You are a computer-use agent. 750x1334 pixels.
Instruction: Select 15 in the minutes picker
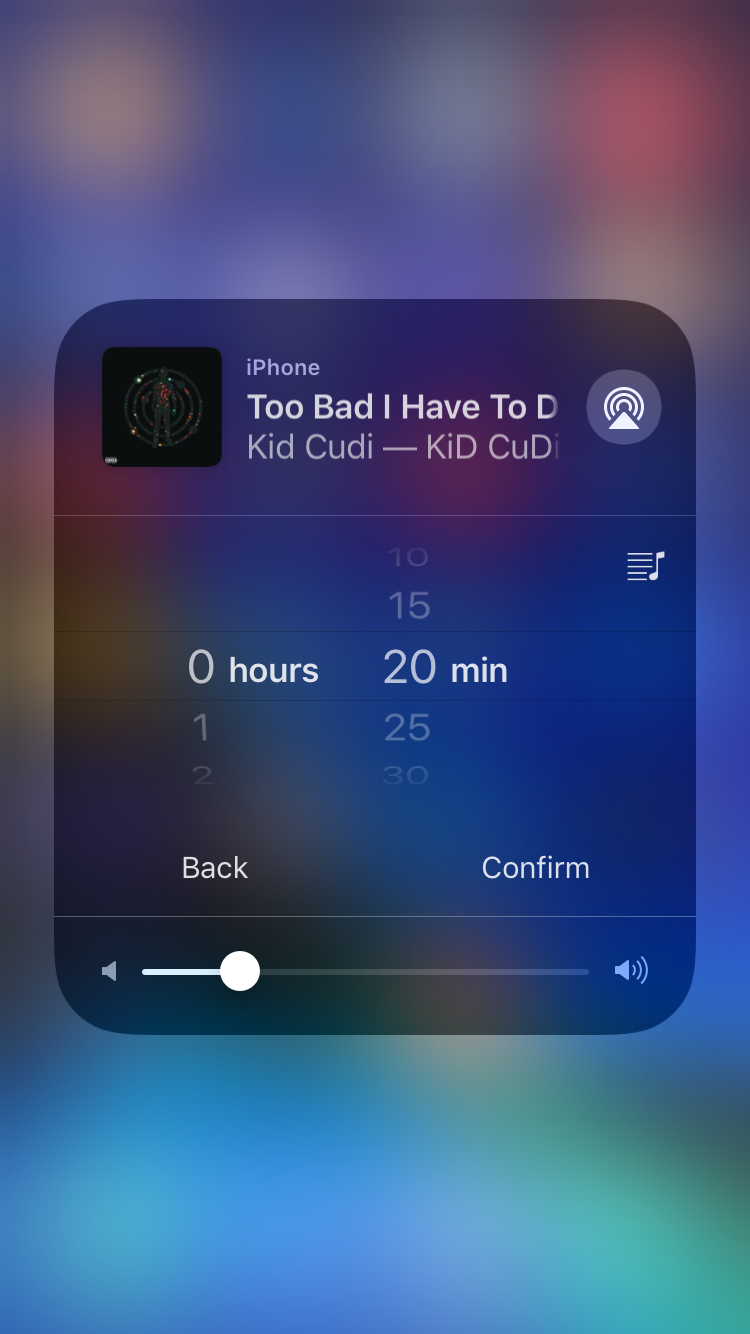pos(408,606)
